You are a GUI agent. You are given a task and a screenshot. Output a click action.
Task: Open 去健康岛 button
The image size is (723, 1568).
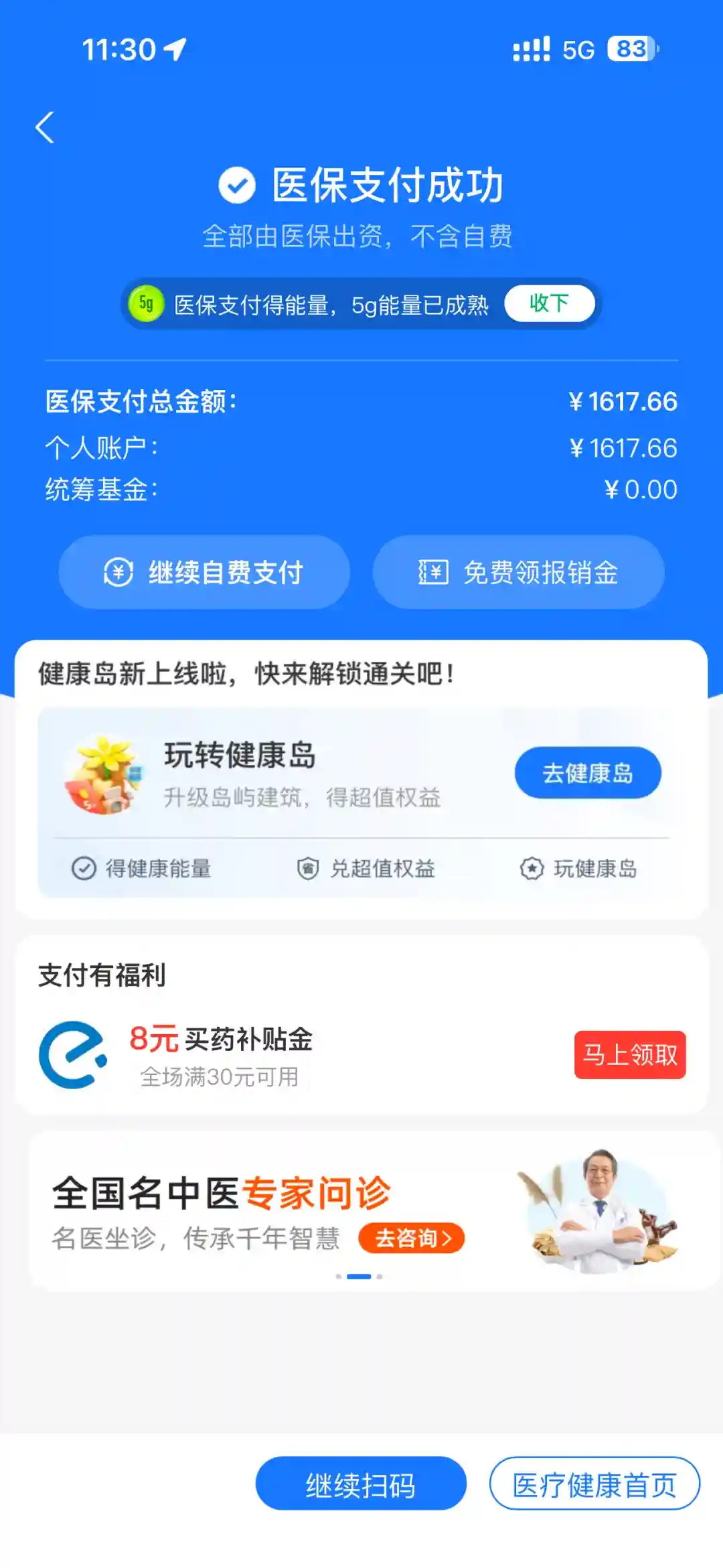pyautogui.click(x=587, y=772)
